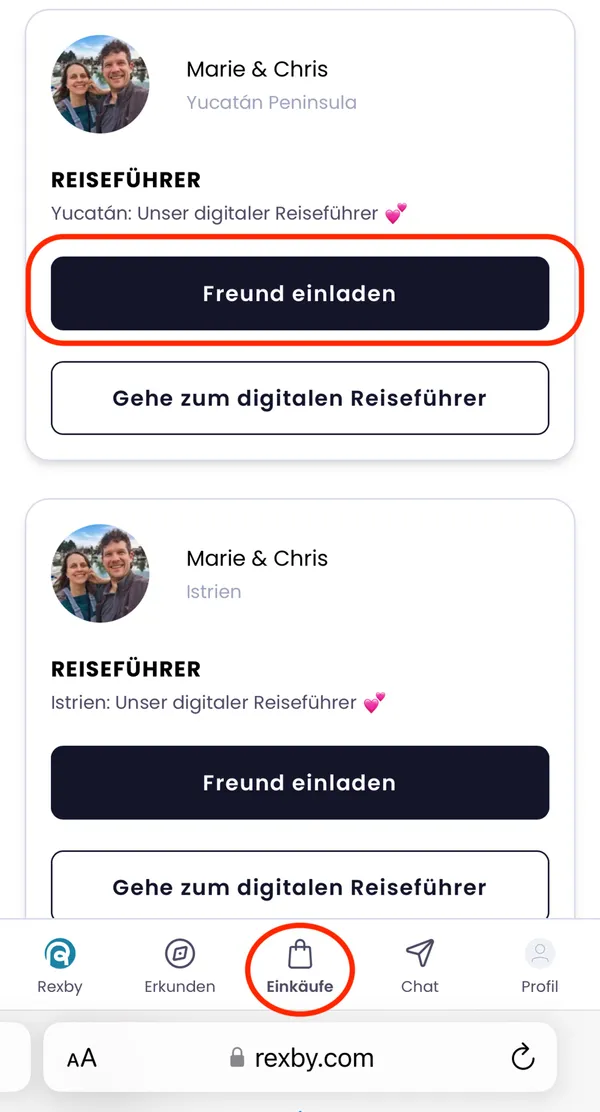Screen dimensions: 600x1112
Task: Go to the Profil tab
Action: [540, 966]
